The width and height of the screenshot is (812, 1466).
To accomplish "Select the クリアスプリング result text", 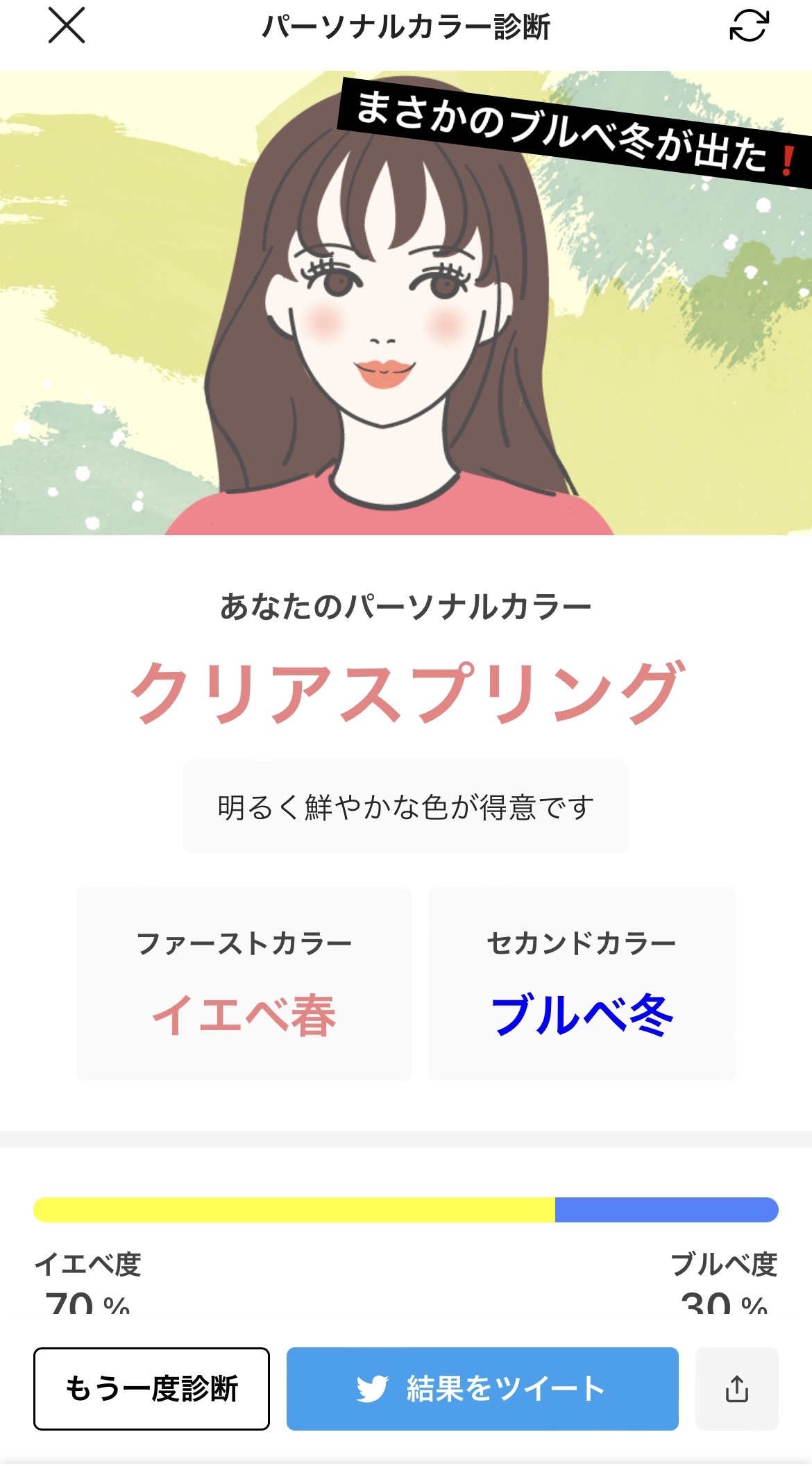I will tap(406, 691).
